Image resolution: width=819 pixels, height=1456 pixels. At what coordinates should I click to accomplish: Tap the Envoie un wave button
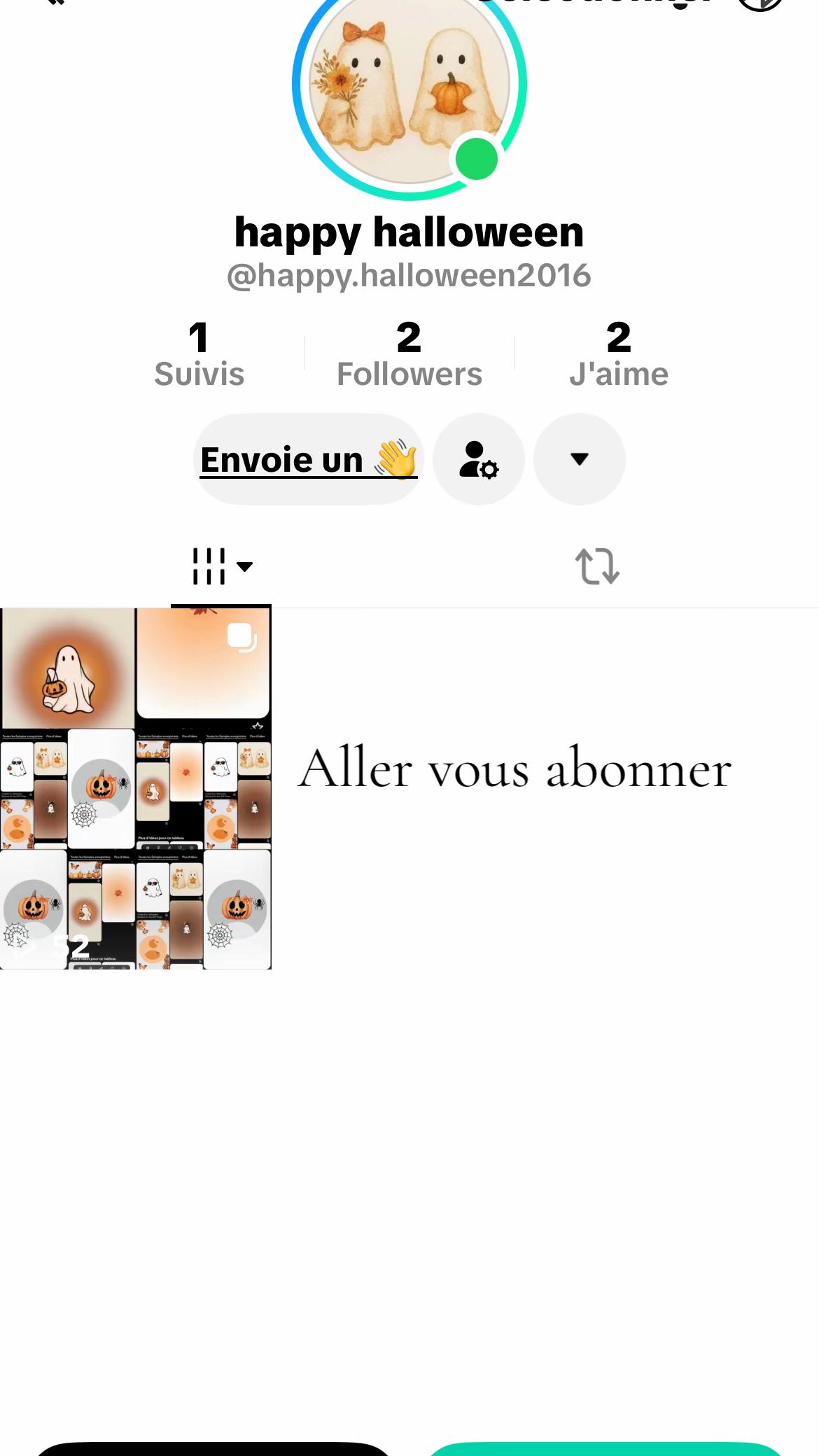pos(309,459)
